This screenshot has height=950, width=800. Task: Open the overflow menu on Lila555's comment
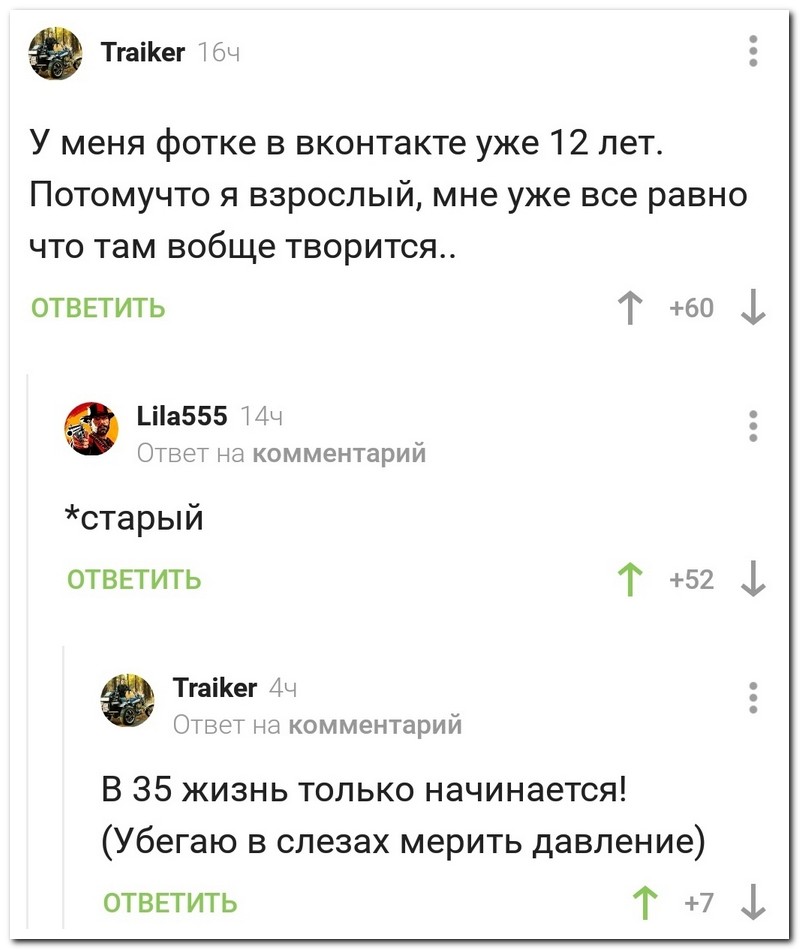tap(754, 425)
